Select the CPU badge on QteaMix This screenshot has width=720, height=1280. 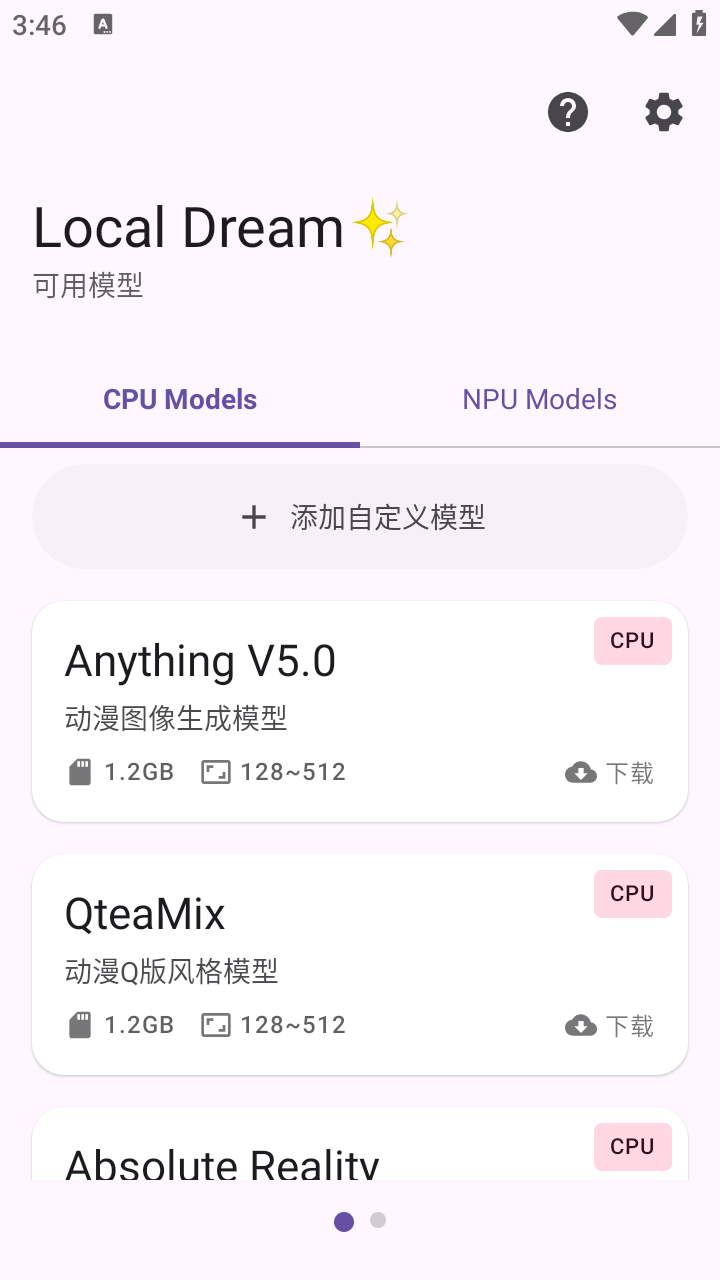click(632, 893)
